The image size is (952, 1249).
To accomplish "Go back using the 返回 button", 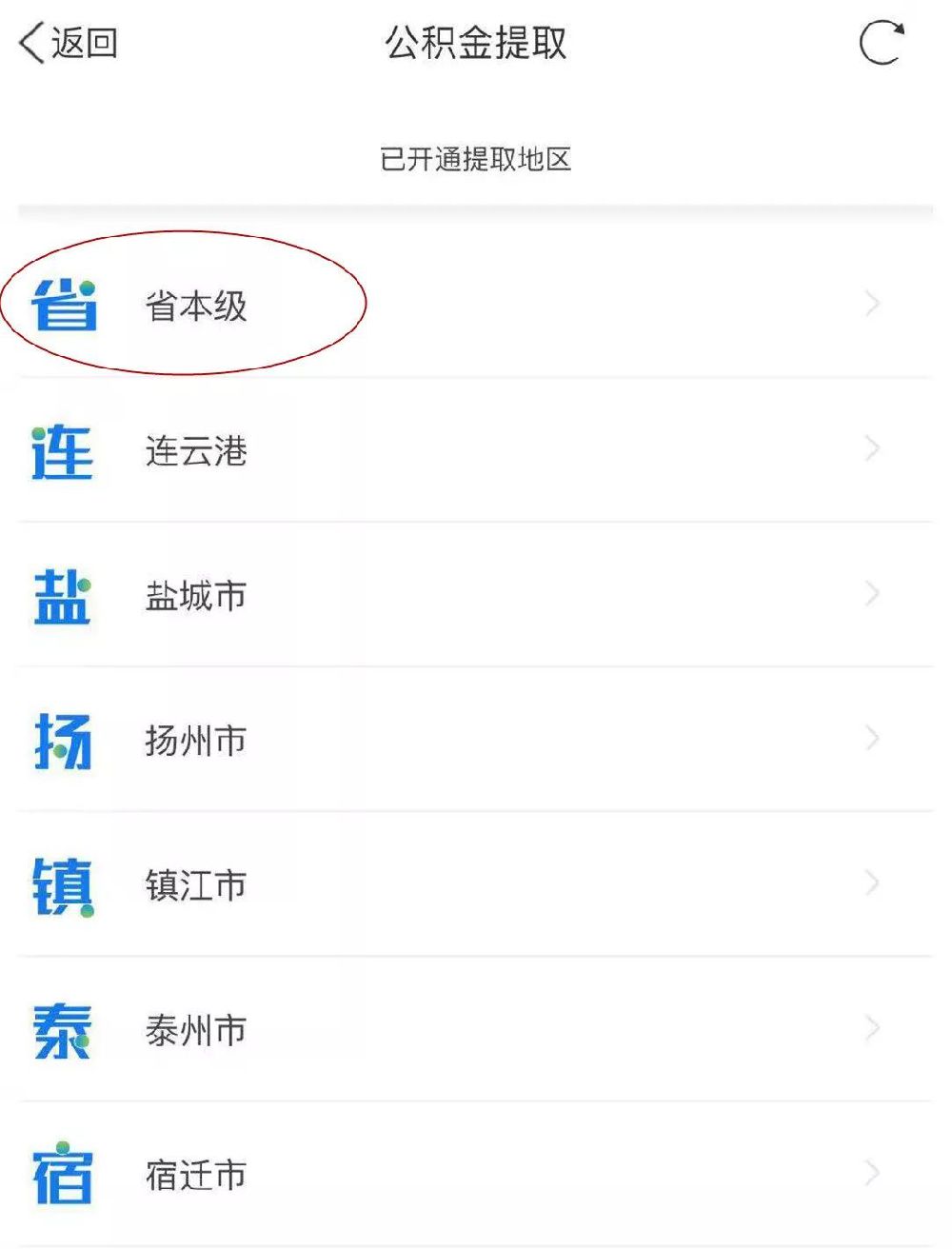I will point(69,44).
